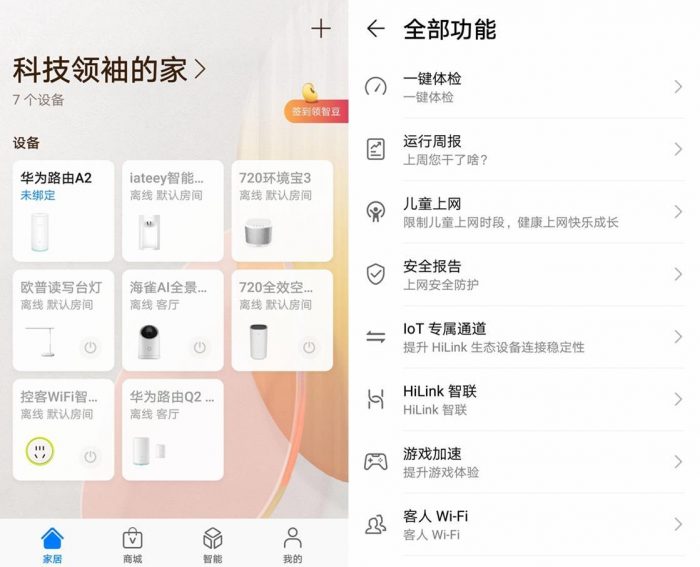
Task: Switch to the 商城 tab
Action: click(132, 545)
